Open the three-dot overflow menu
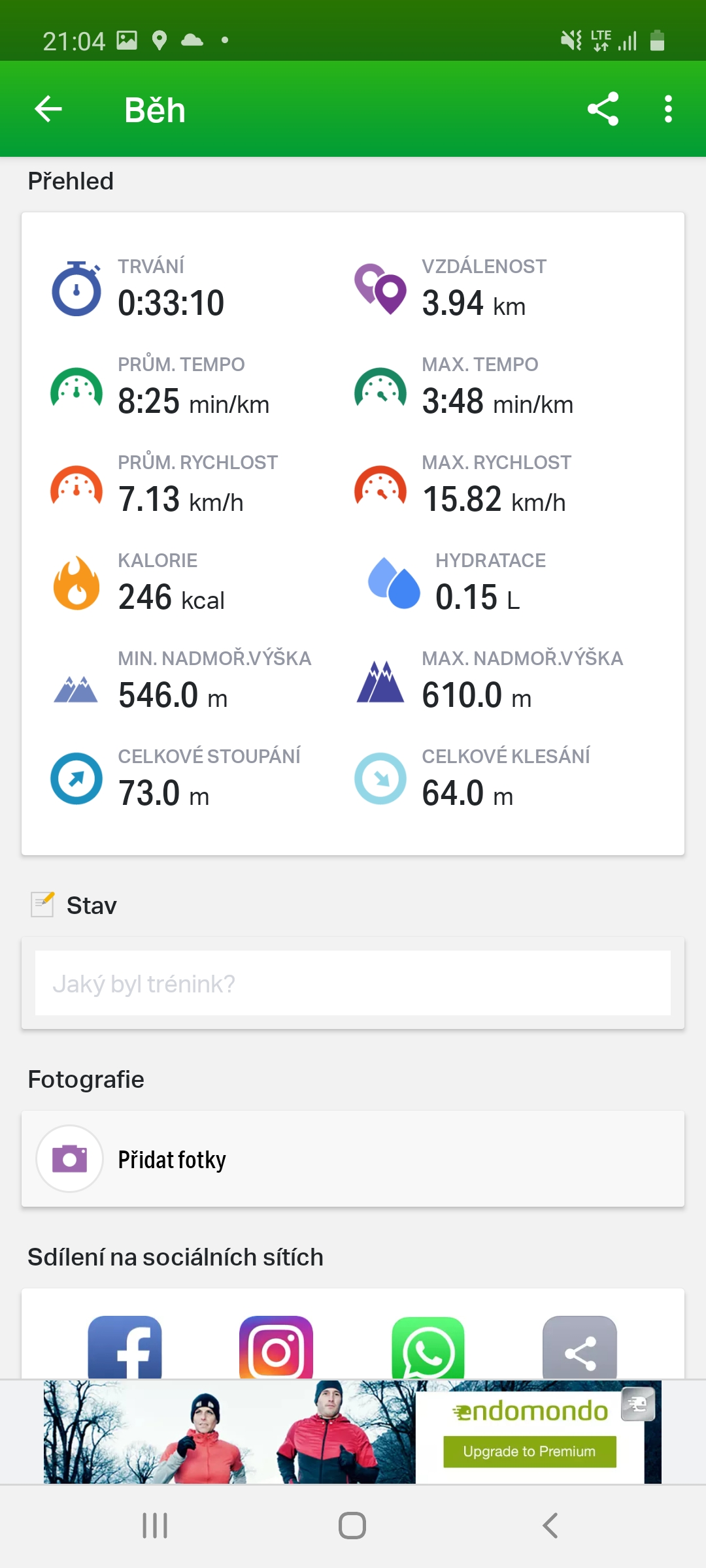The image size is (706, 1568). (668, 109)
